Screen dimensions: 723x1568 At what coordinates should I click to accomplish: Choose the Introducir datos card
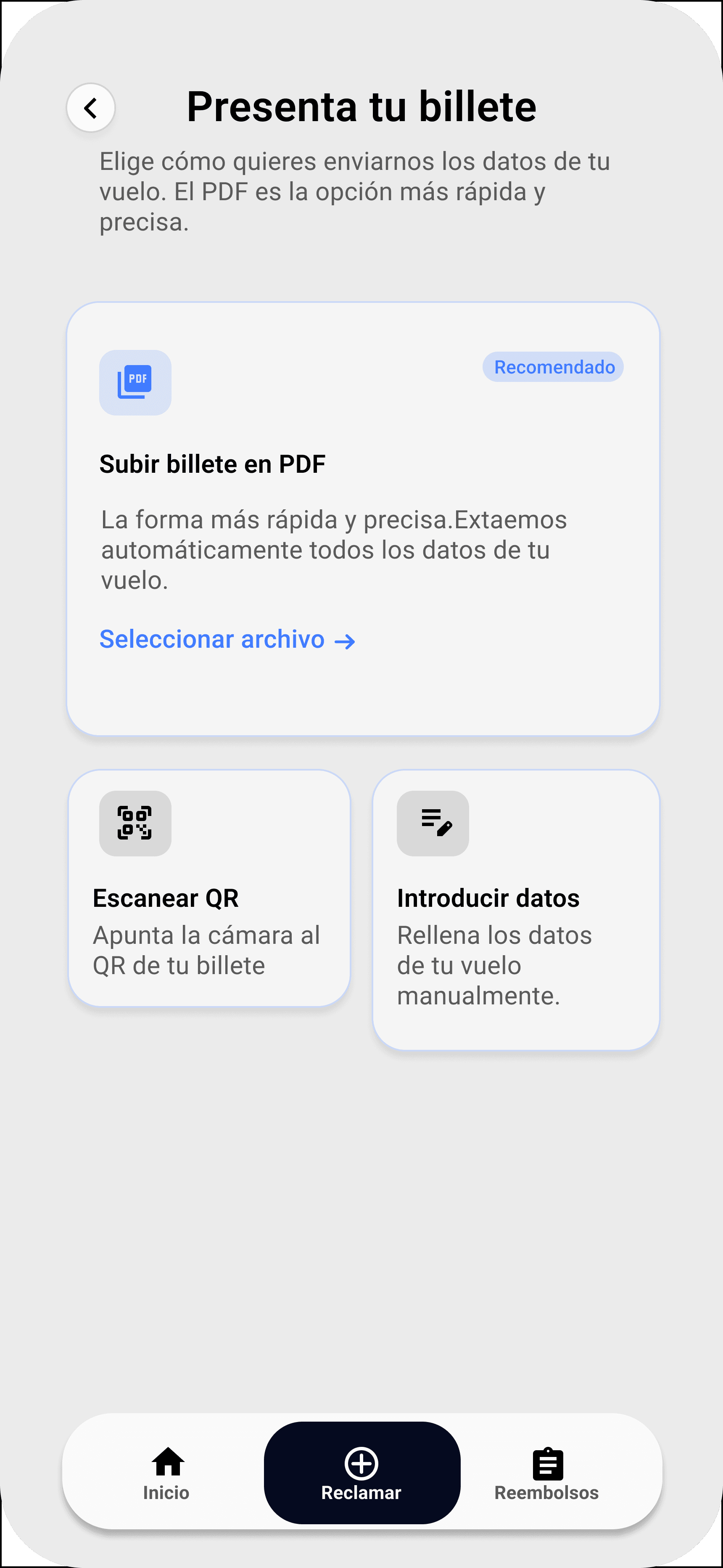click(515, 909)
